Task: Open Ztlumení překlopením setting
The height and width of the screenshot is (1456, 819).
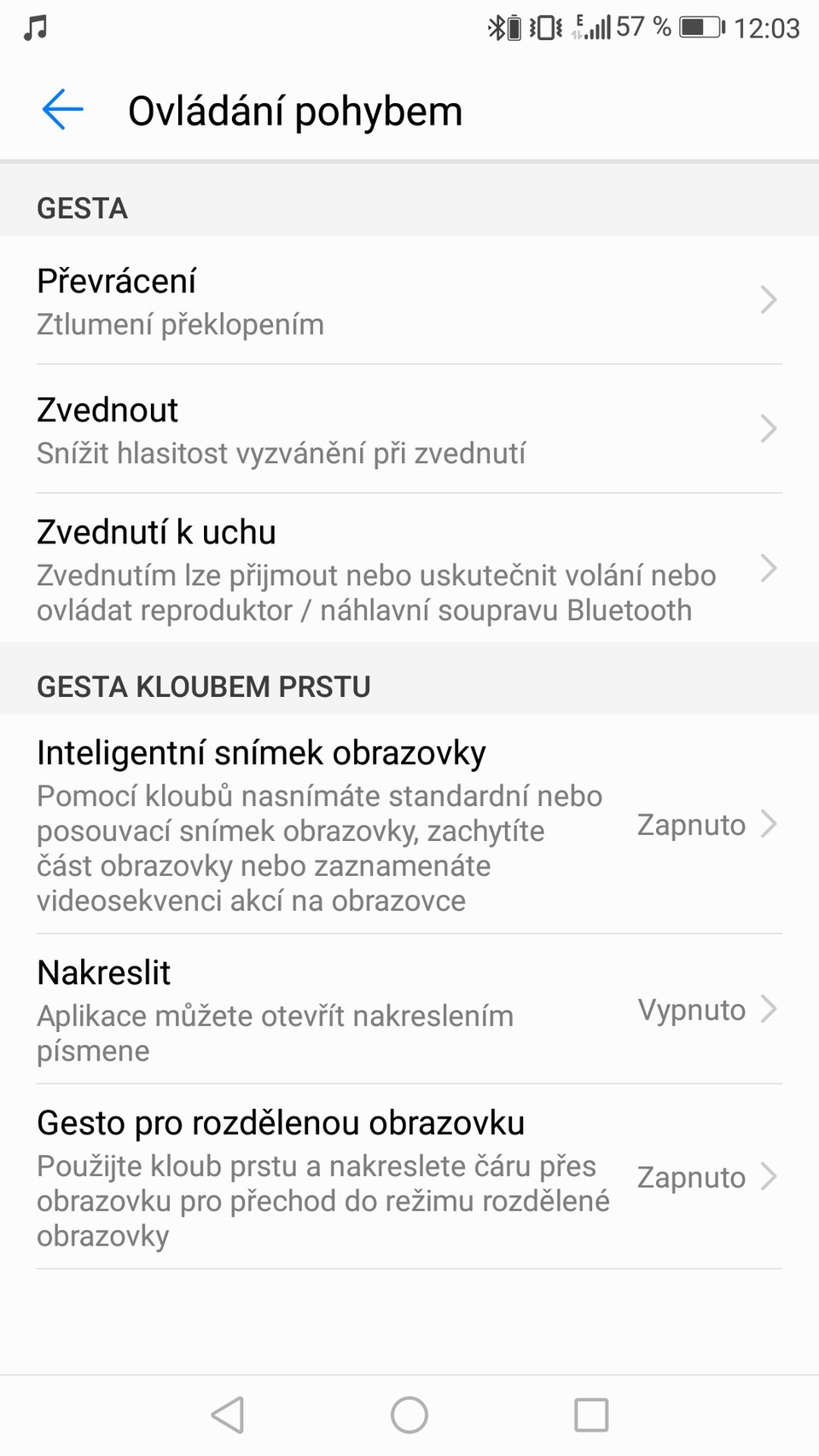Action: [x=180, y=324]
